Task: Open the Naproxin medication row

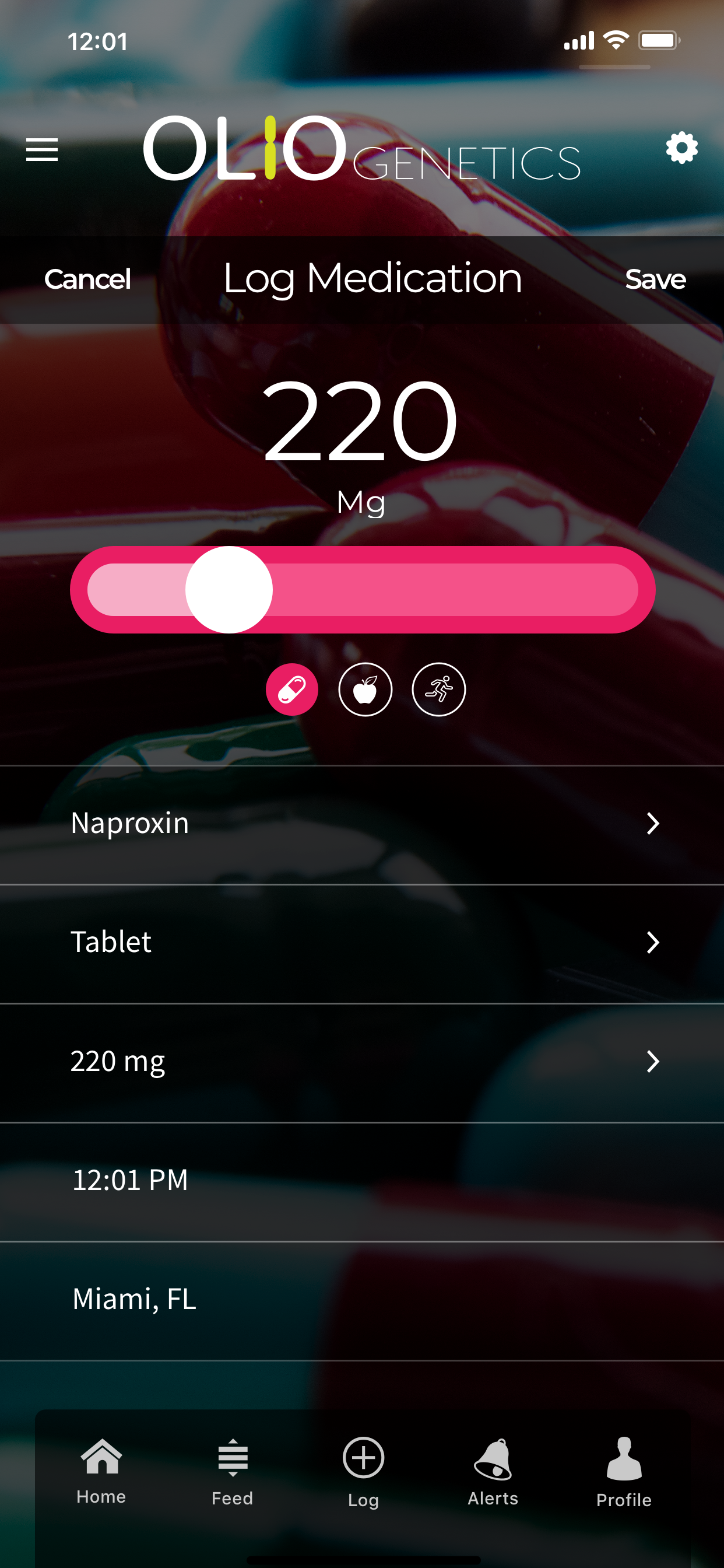Action: (362, 824)
